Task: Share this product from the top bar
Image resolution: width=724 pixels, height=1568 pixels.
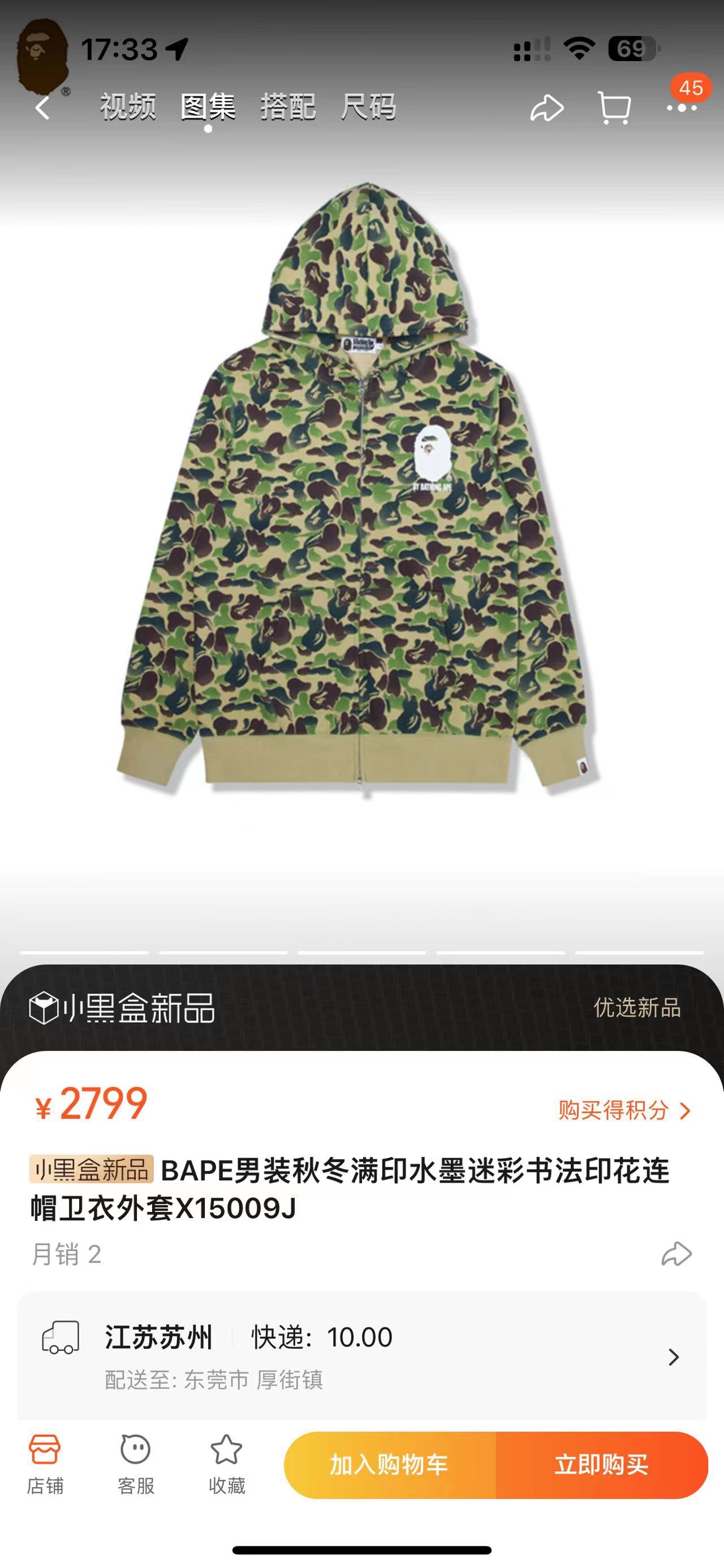Action: click(x=546, y=109)
